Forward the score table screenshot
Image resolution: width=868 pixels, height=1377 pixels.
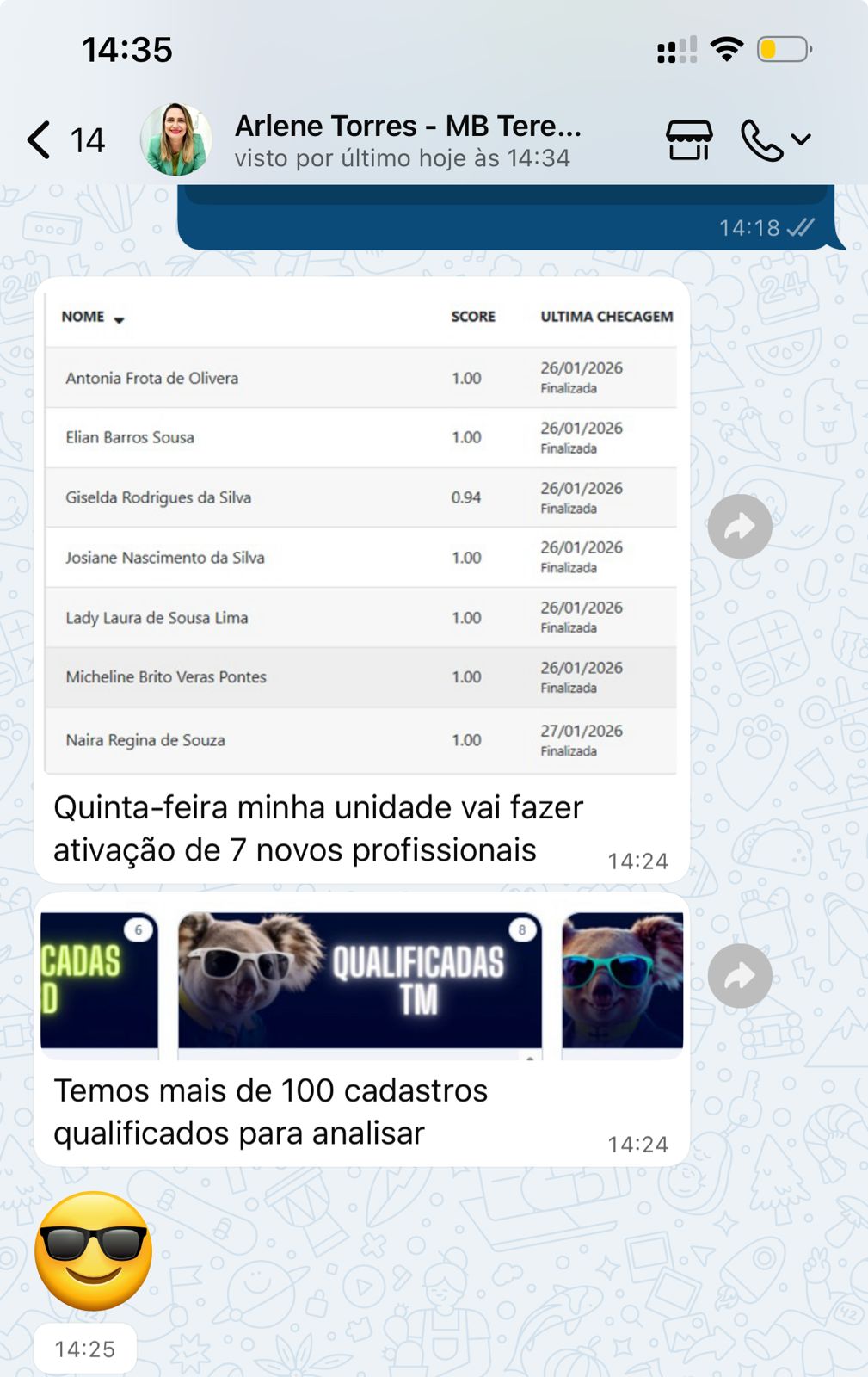tap(740, 525)
